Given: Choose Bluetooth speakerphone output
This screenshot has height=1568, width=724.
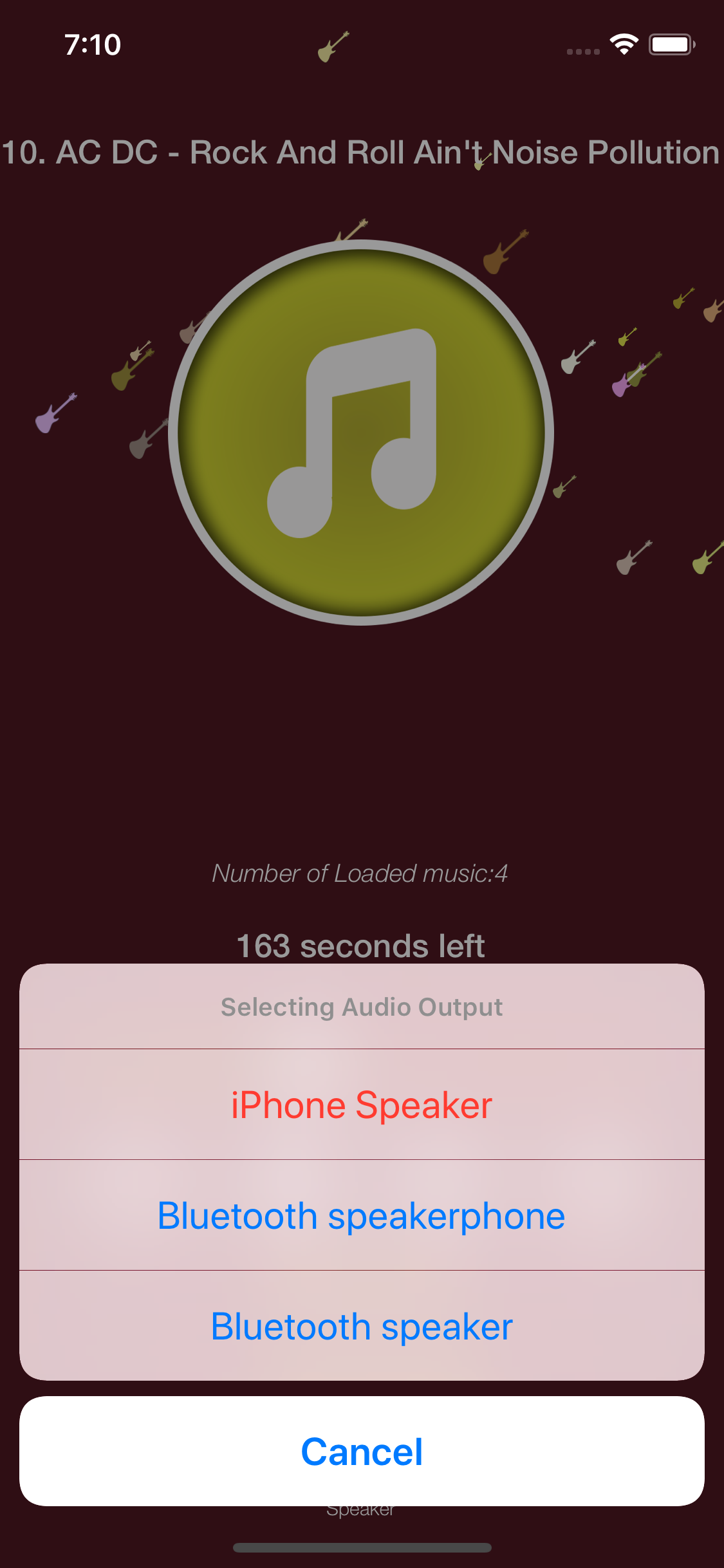Looking at the screenshot, I should 362,1215.
